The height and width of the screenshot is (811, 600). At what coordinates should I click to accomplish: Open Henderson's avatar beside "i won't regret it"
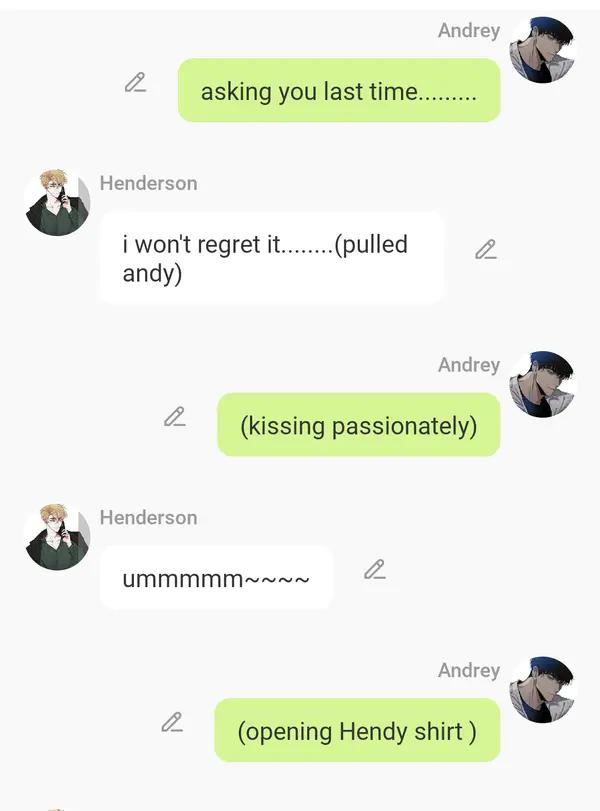(57, 203)
